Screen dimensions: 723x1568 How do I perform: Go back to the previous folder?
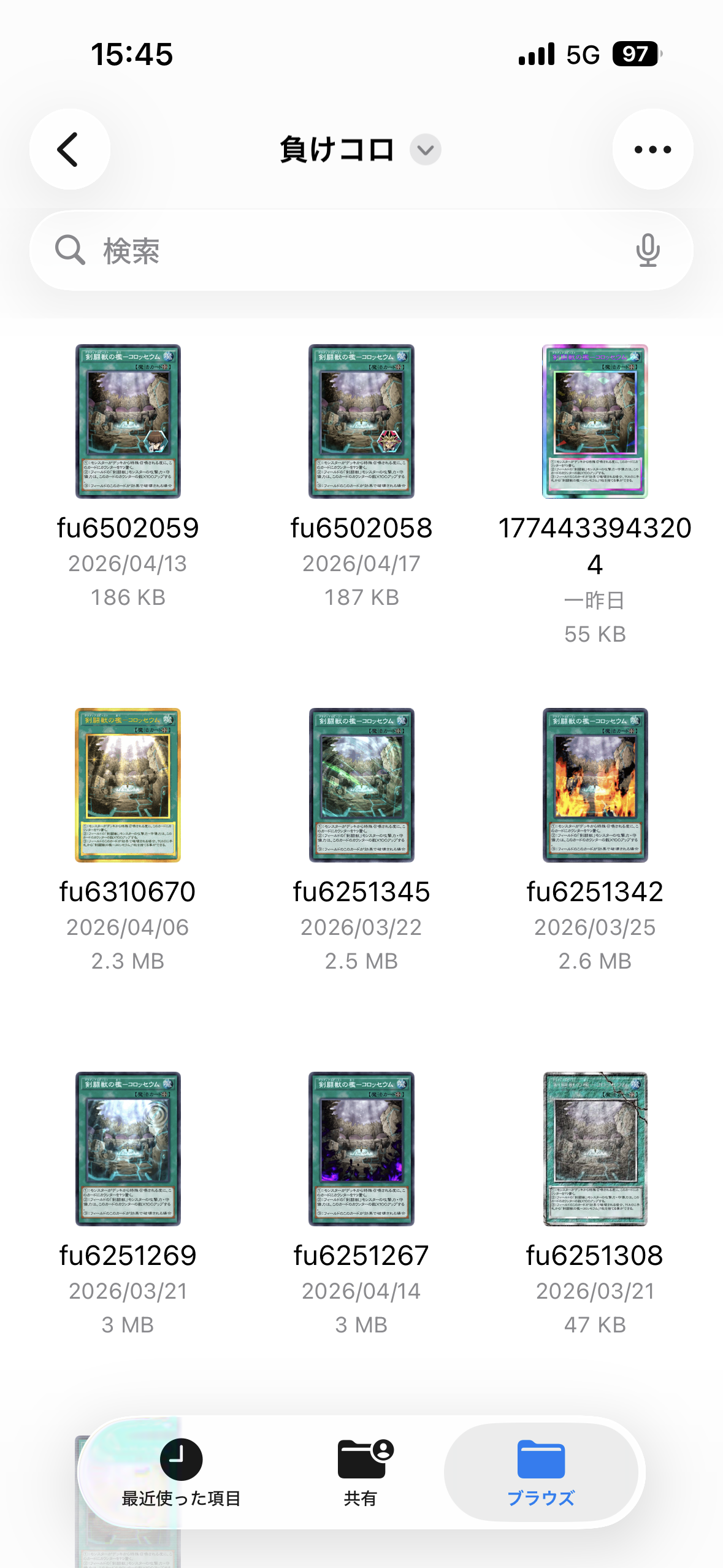point(69,149)
